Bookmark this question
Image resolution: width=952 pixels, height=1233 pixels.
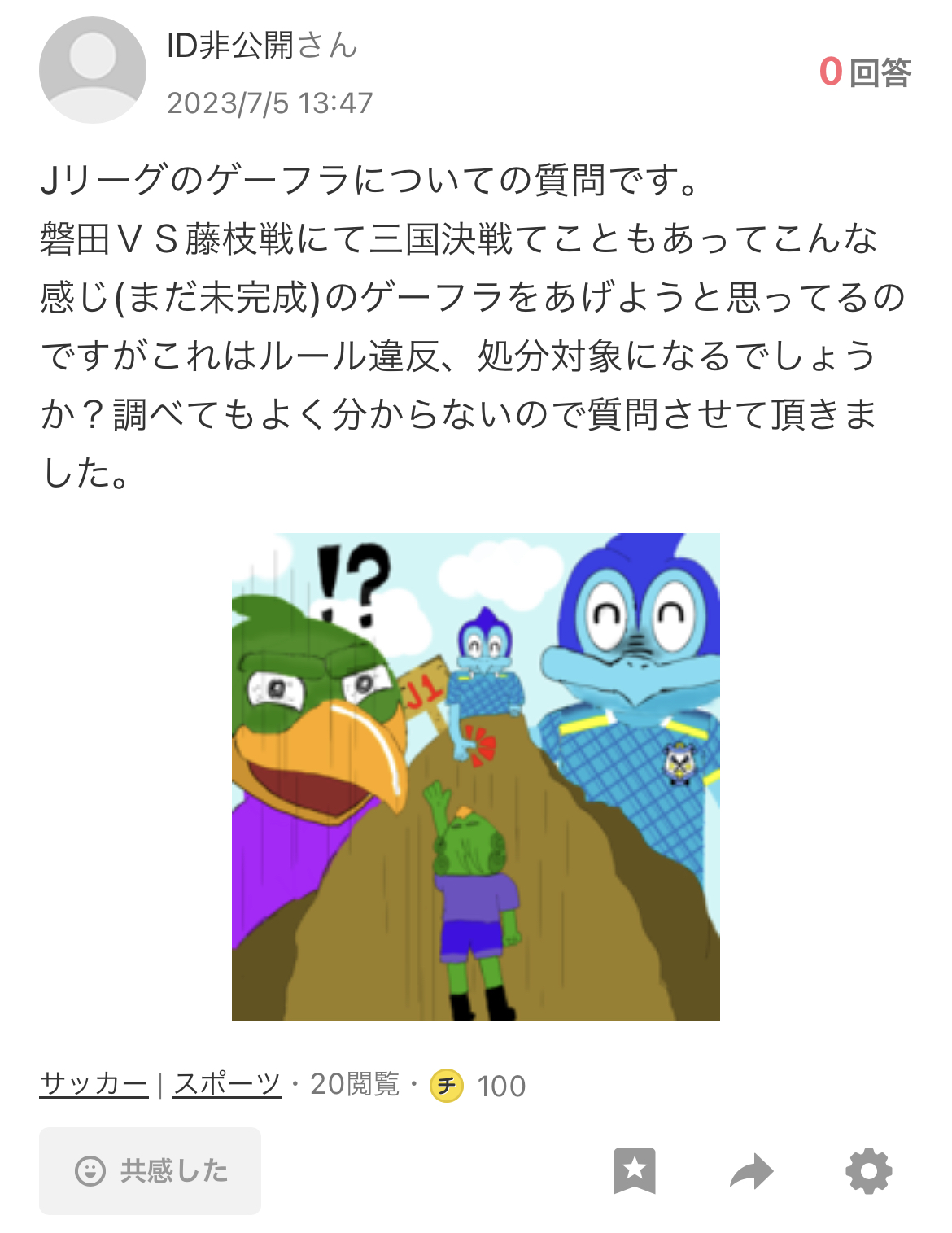tap(635, 1170)
